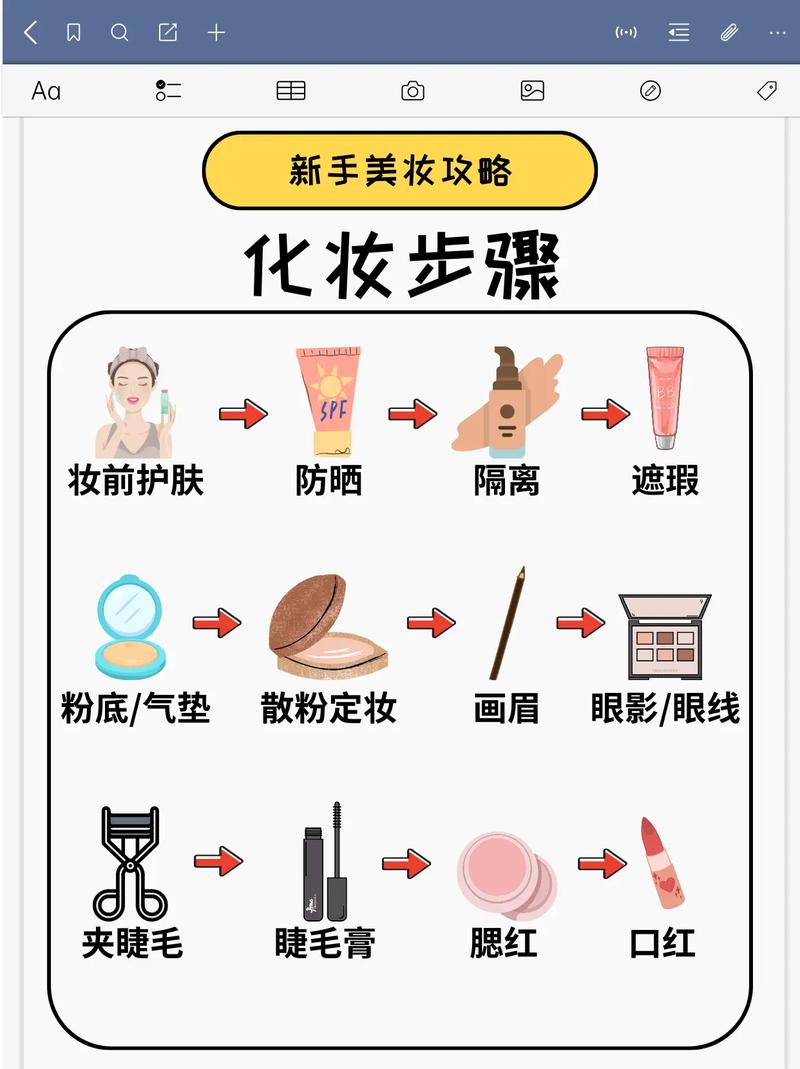Image resolution: width=800 pixels, height=1069 pixels.
Task: Open the Aa text formatting options
Action: pyautogui.click(x=45, y=90)
